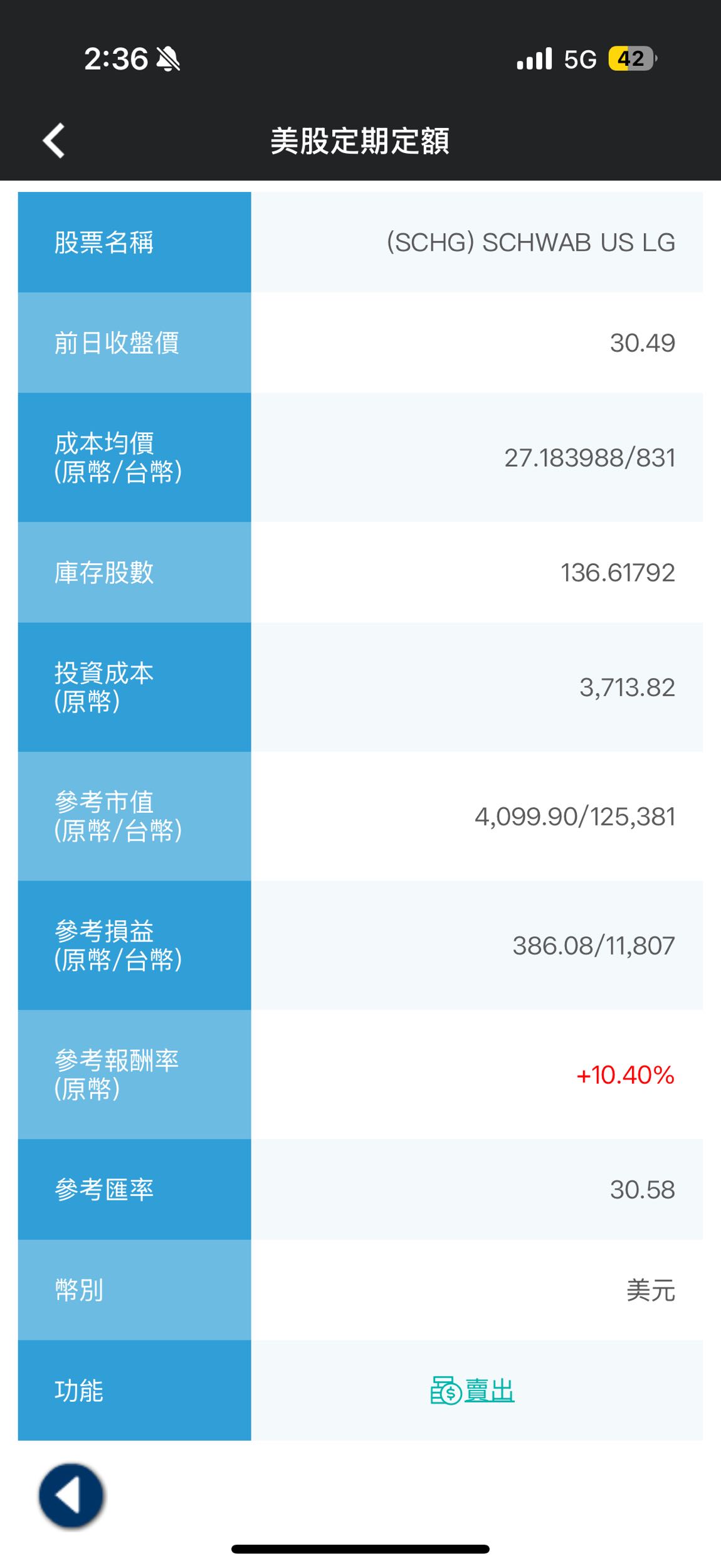The width and height of the screenshot is (721, 1568).
Task: Tap the 參考市值 row values
Action: 574,817
